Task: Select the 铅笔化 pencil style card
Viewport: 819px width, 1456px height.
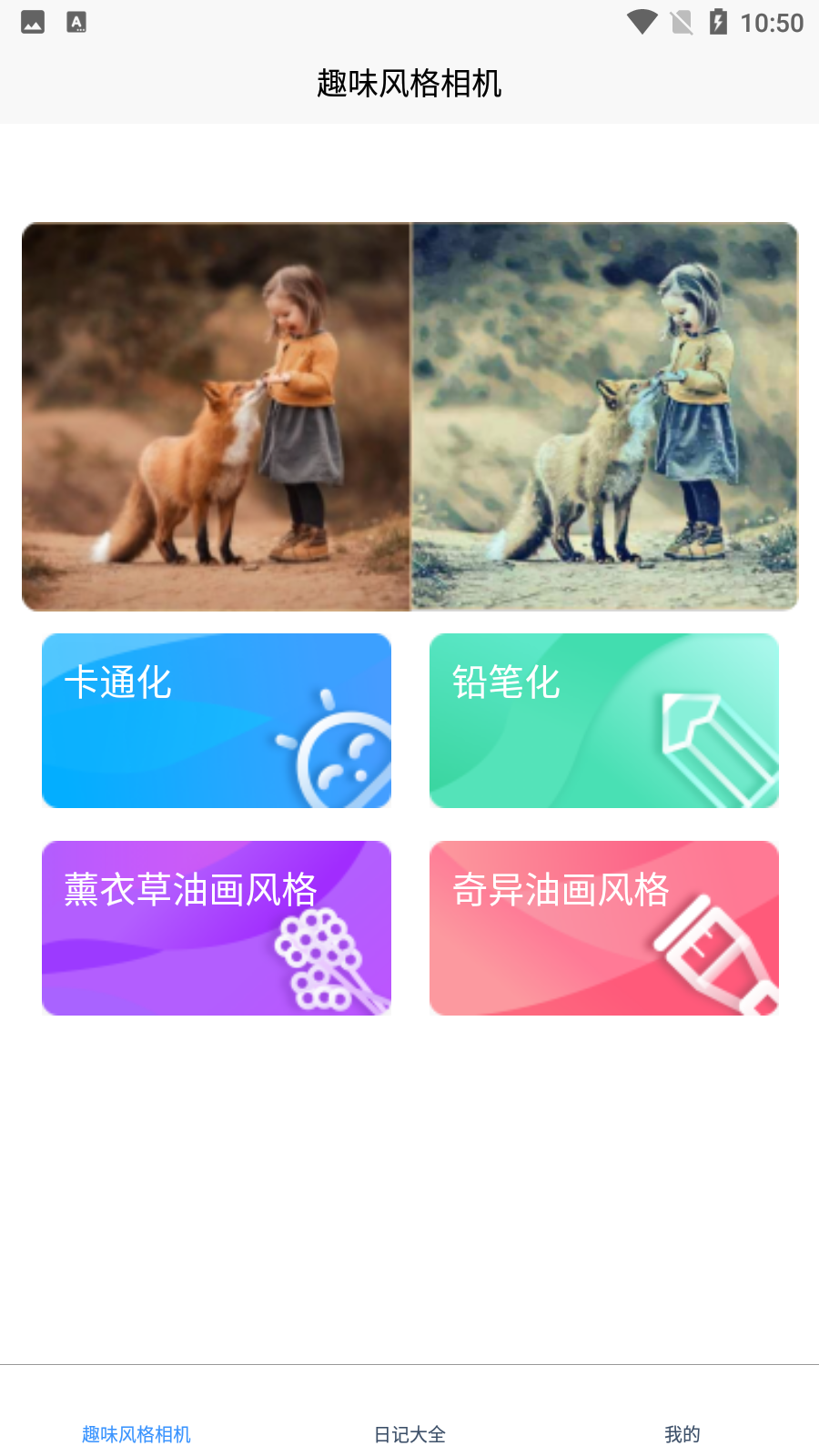Action: pyautogui.click(x=603, y=720)
